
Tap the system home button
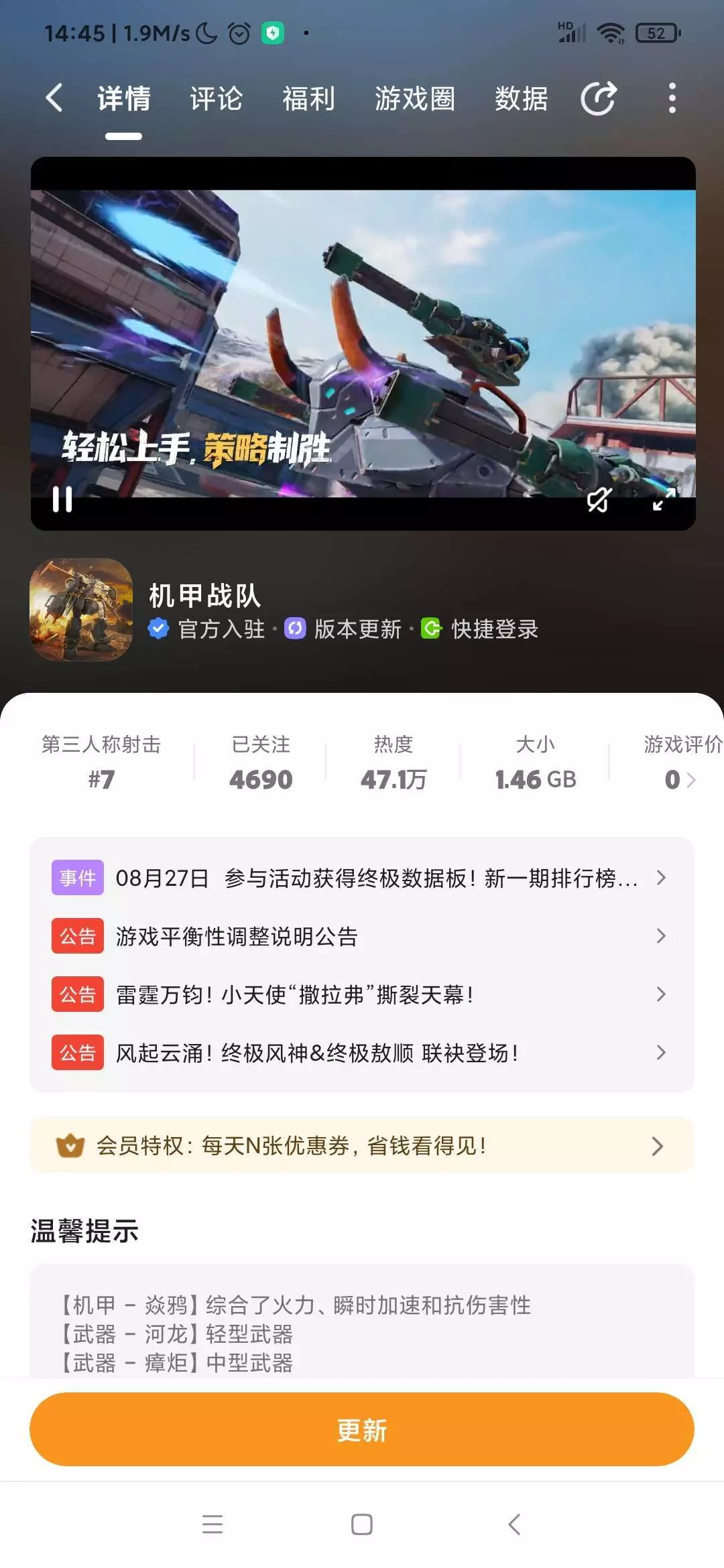pos(362,1524)
